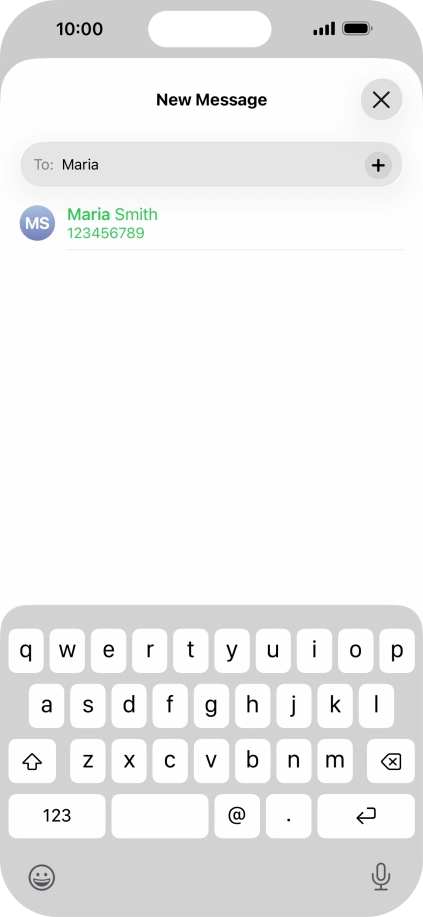Select Maria Smith from suggestions
The width and height of the screenshot is (423, 917).
211,224
